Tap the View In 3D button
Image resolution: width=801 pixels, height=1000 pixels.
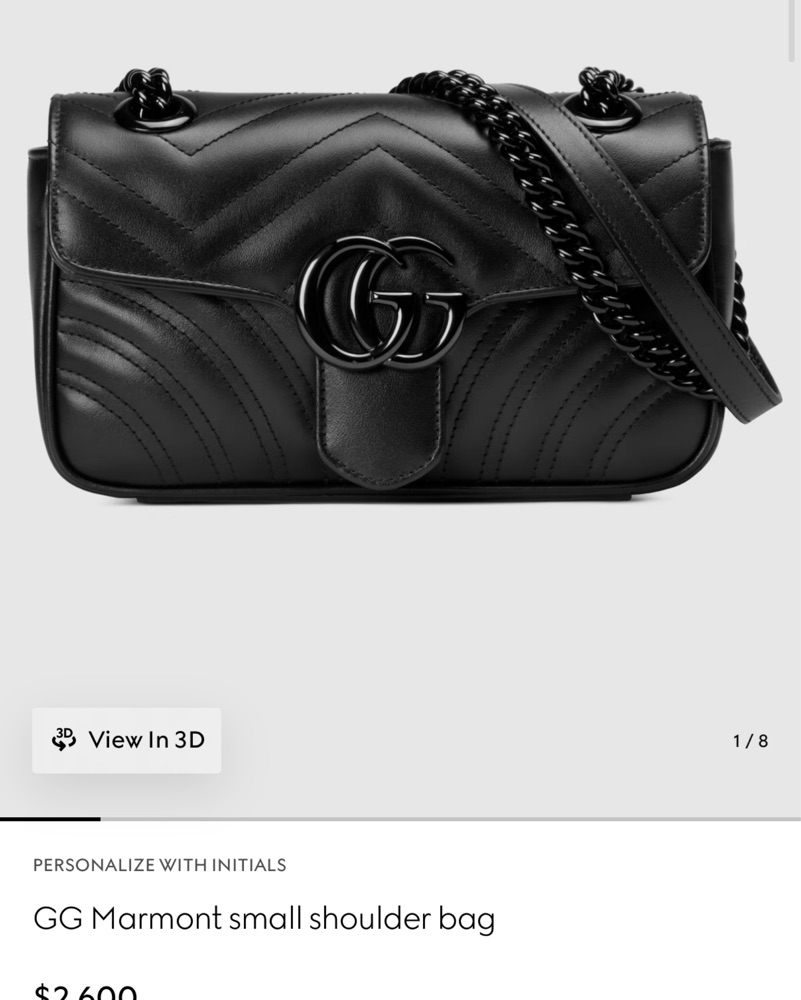127,740
